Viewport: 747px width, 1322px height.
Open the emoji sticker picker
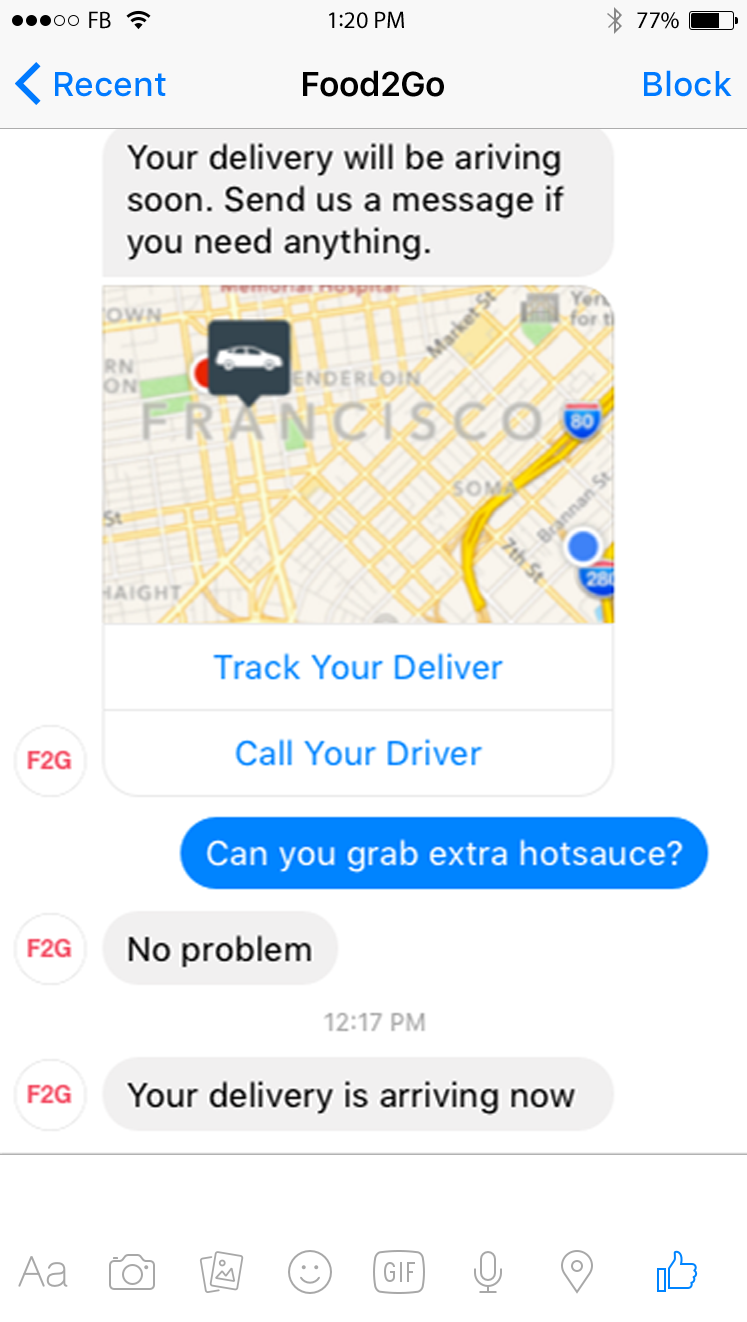310,1272
